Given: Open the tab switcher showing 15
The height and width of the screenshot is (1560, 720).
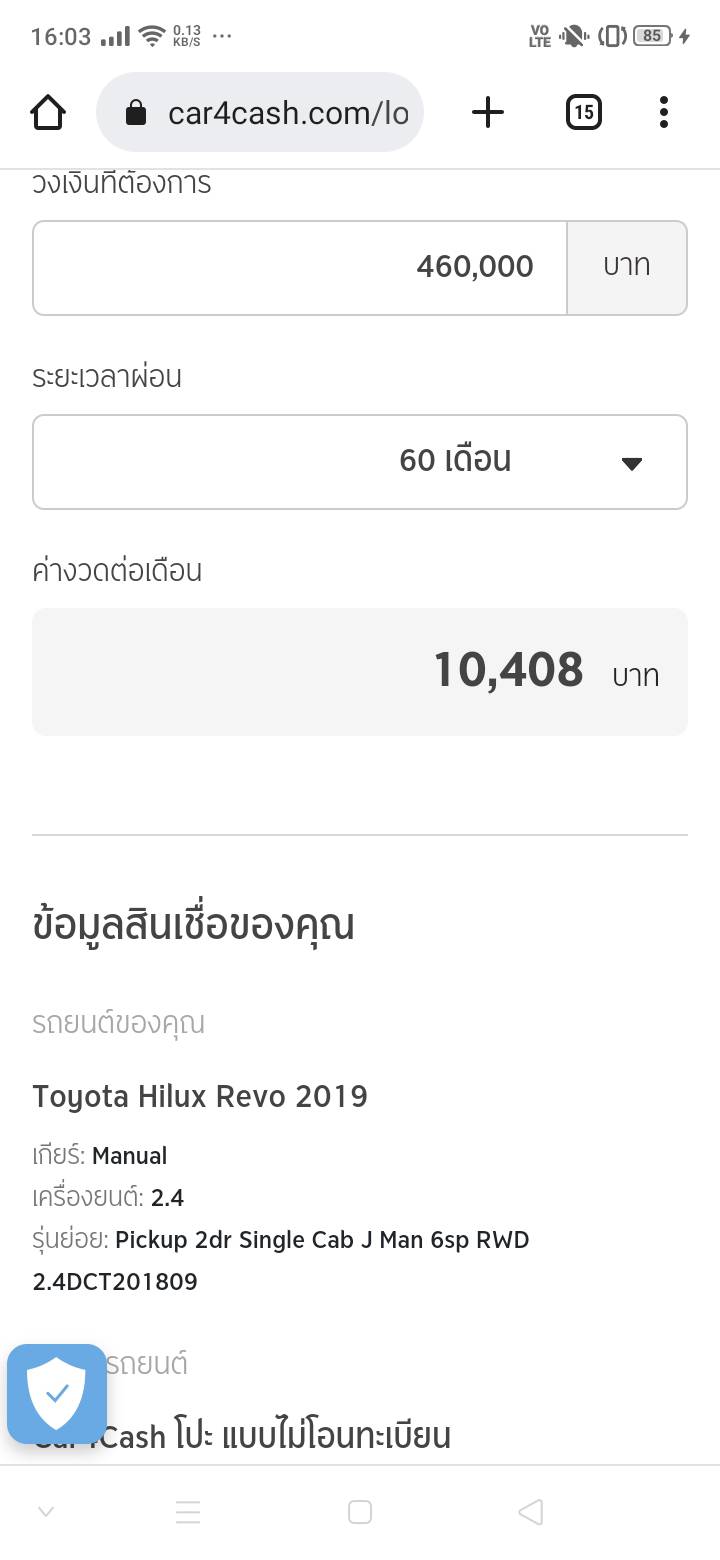Looking at the screenshot, I should [584, 112].
